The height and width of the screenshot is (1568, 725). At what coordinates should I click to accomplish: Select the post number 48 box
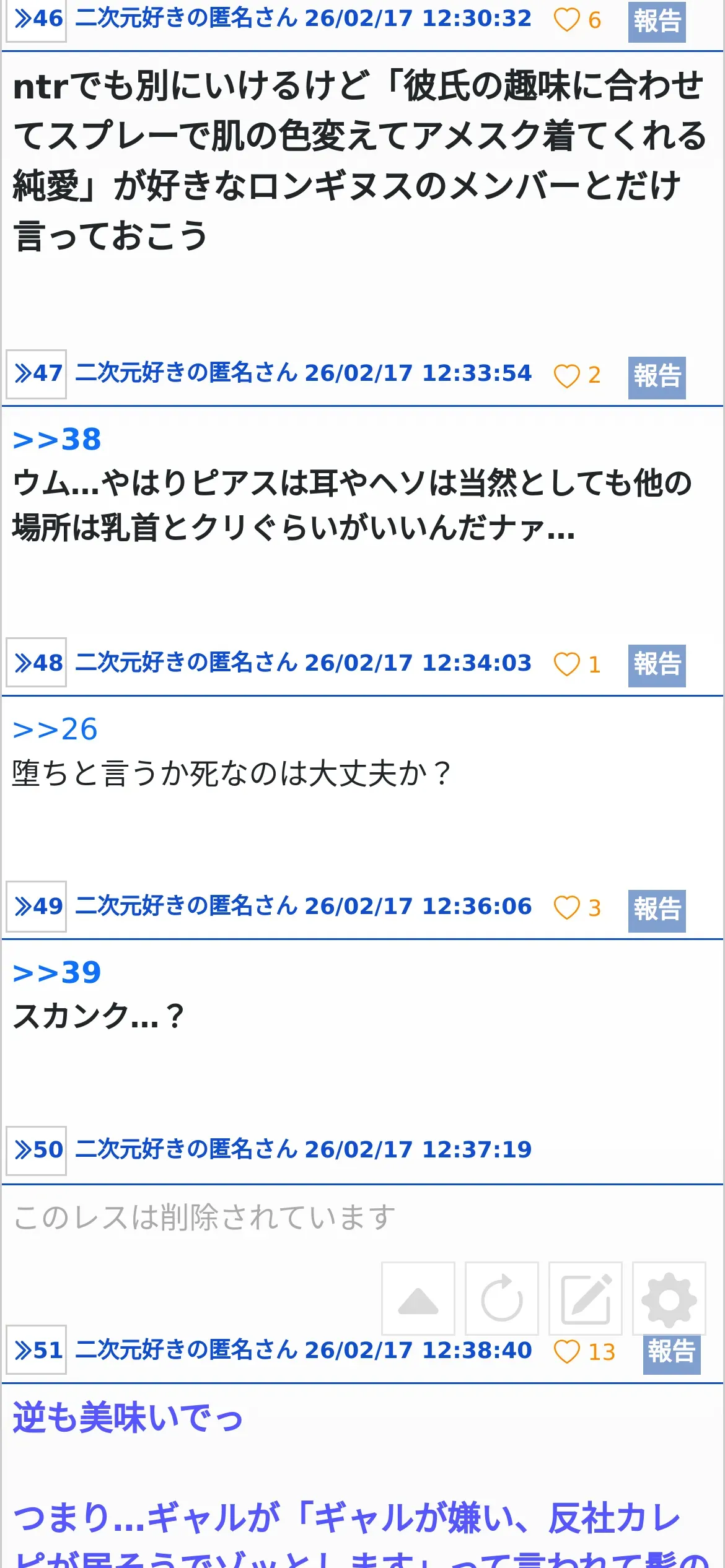(x=36, y=663)
